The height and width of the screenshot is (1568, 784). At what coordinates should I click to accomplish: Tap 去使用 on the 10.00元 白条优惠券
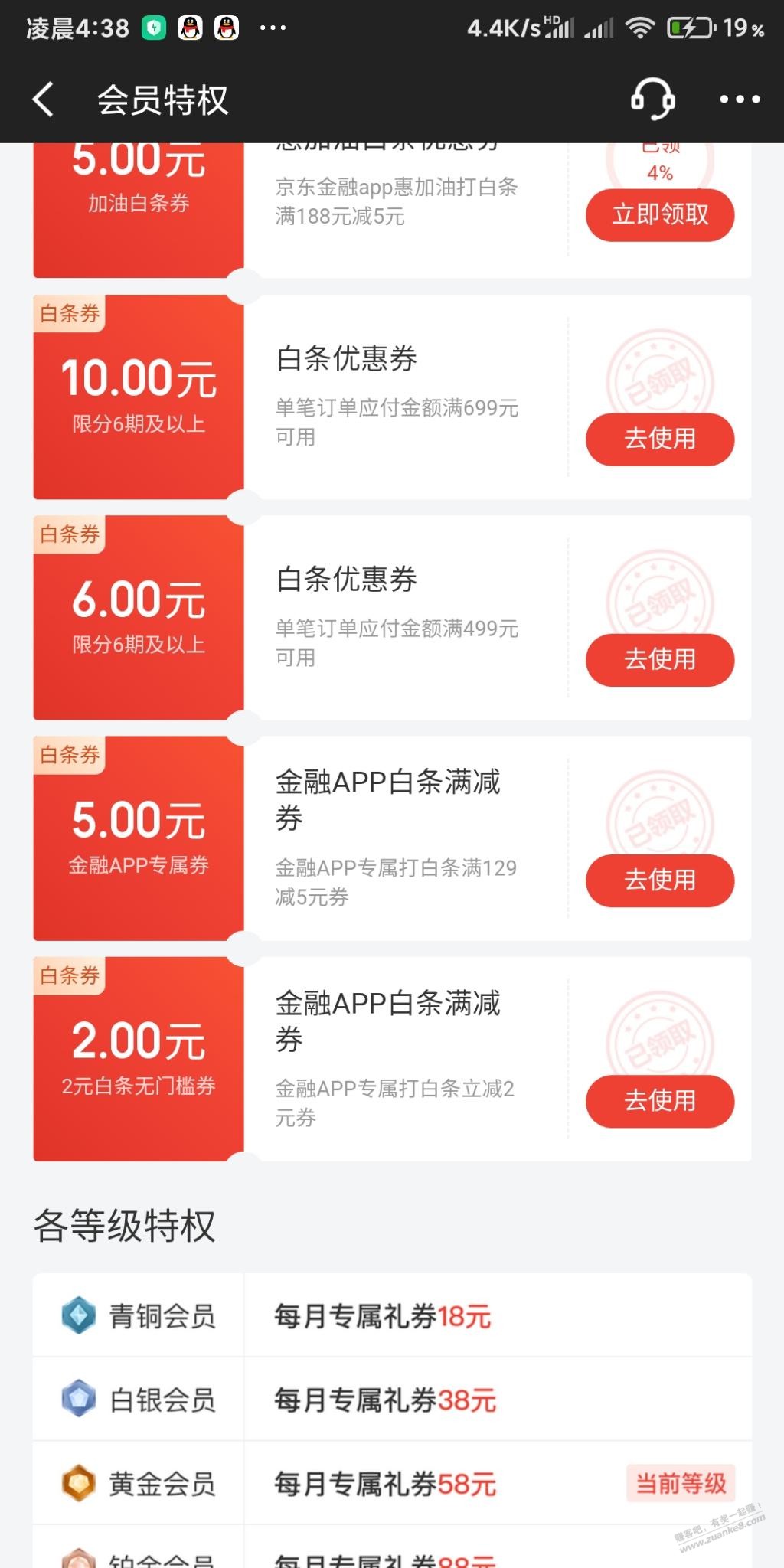tap(660, 439)
